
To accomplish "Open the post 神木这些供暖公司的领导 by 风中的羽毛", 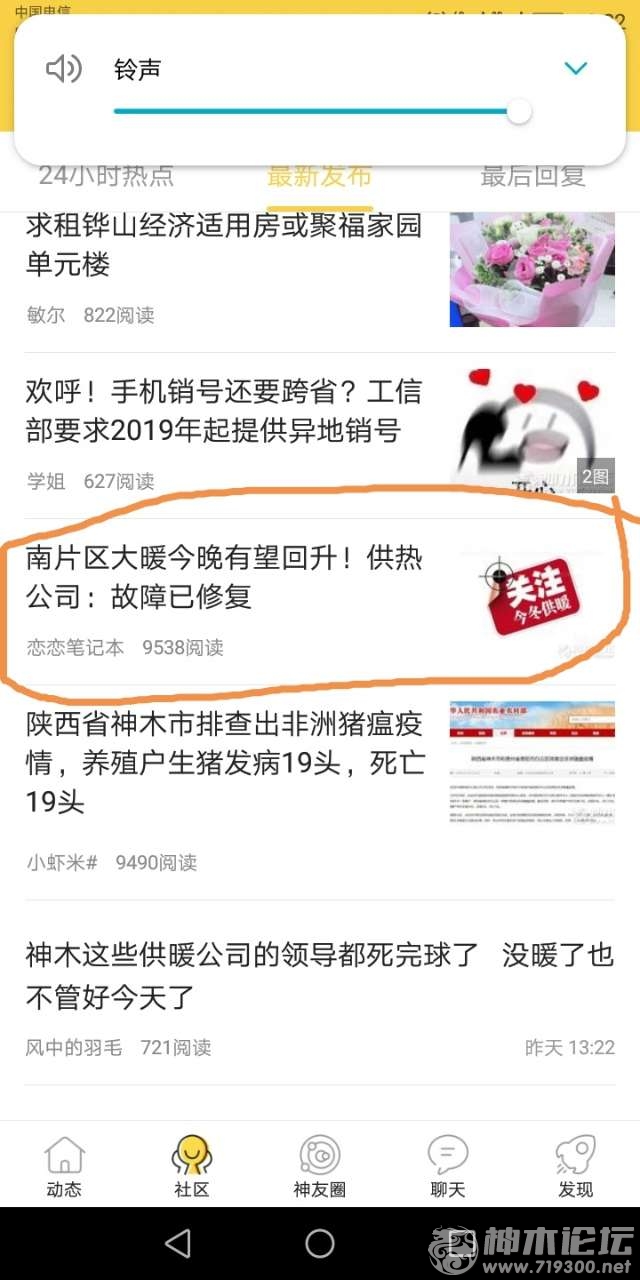I will click(x=318, y=976).
